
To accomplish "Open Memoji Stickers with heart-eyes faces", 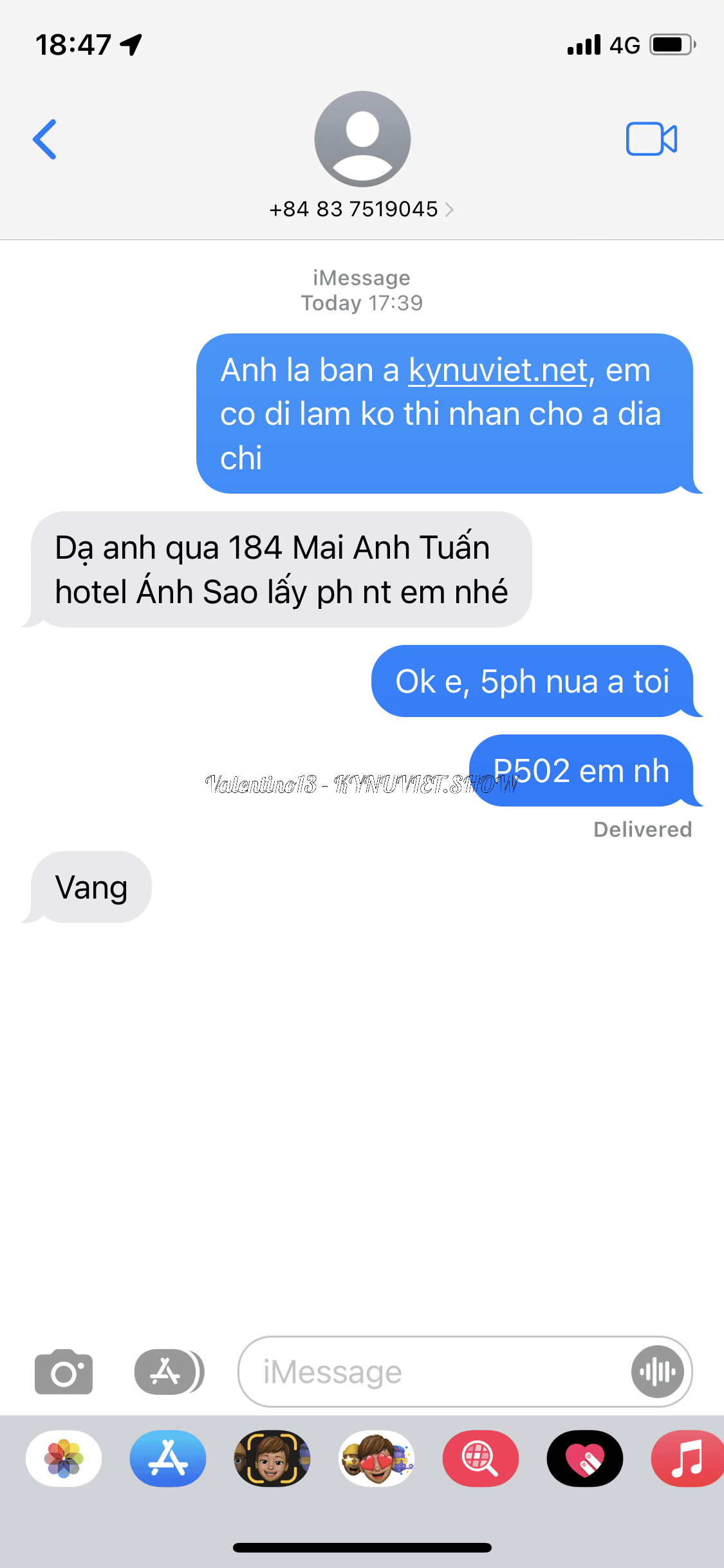I will [376, 1459].
